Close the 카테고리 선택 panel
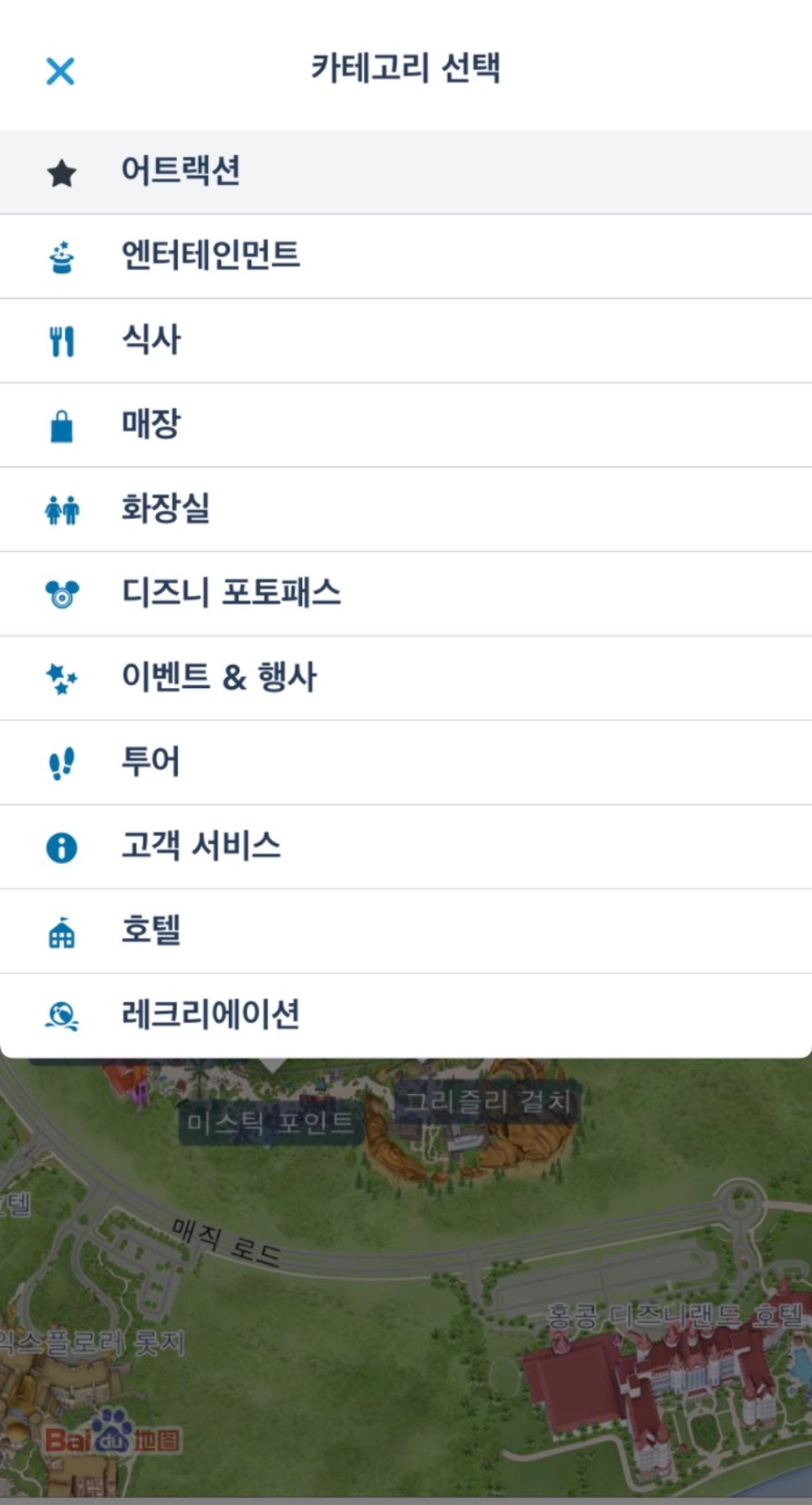Screen dimensions: 812x1505 click(x=60, y=71)
